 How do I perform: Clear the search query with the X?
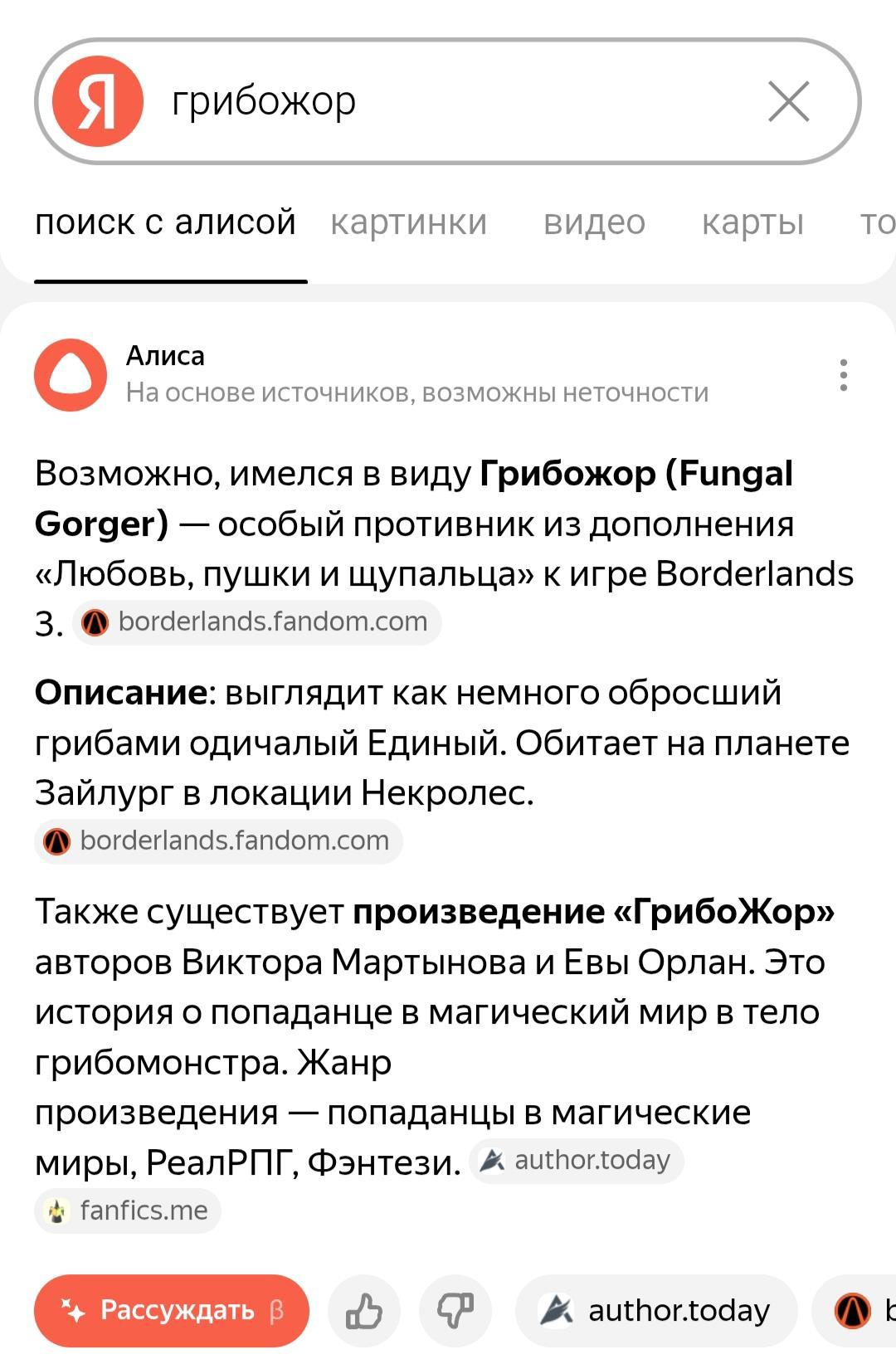tap(788, 102)
